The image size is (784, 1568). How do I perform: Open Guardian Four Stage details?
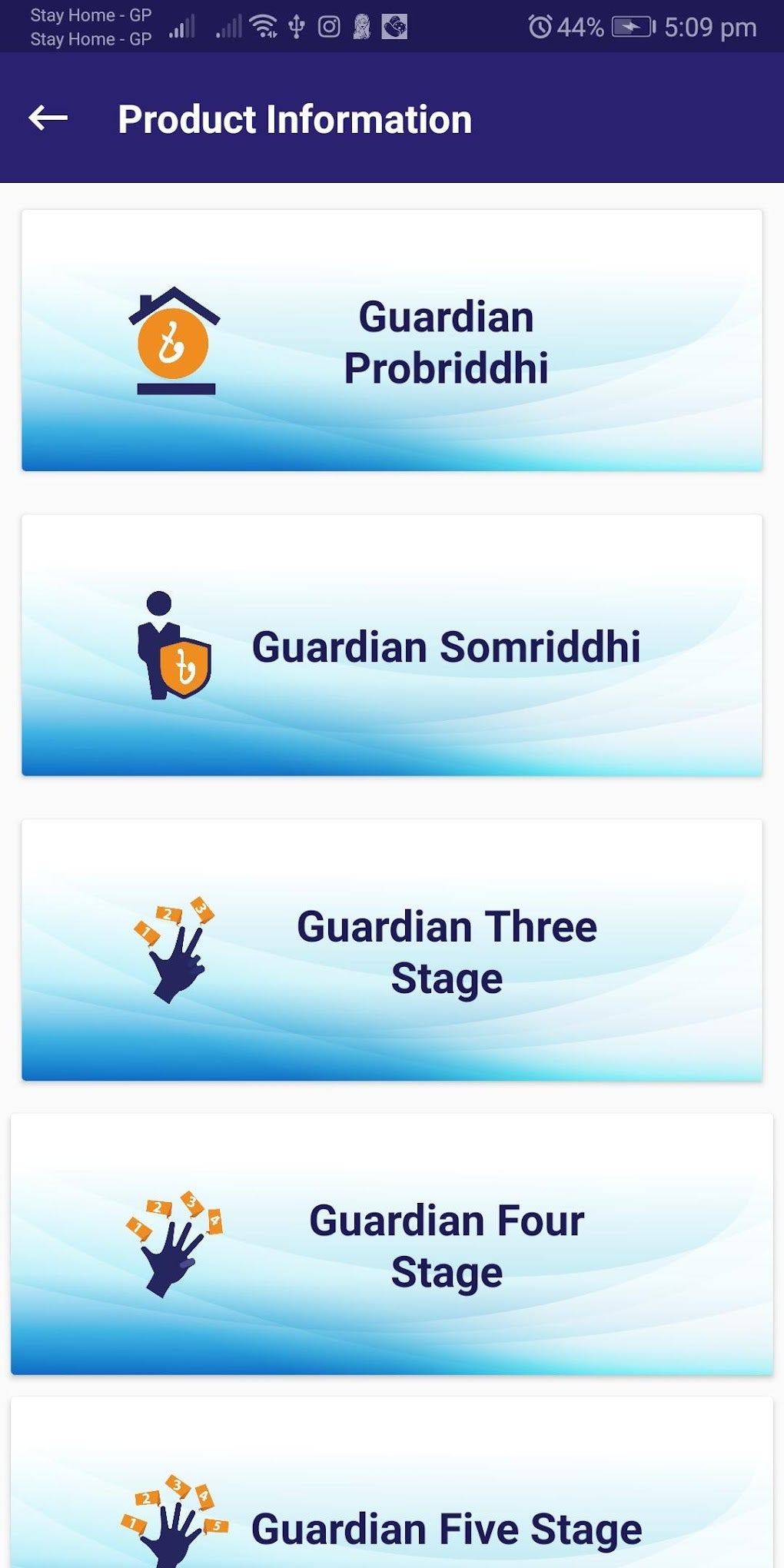click(390, 1244)
